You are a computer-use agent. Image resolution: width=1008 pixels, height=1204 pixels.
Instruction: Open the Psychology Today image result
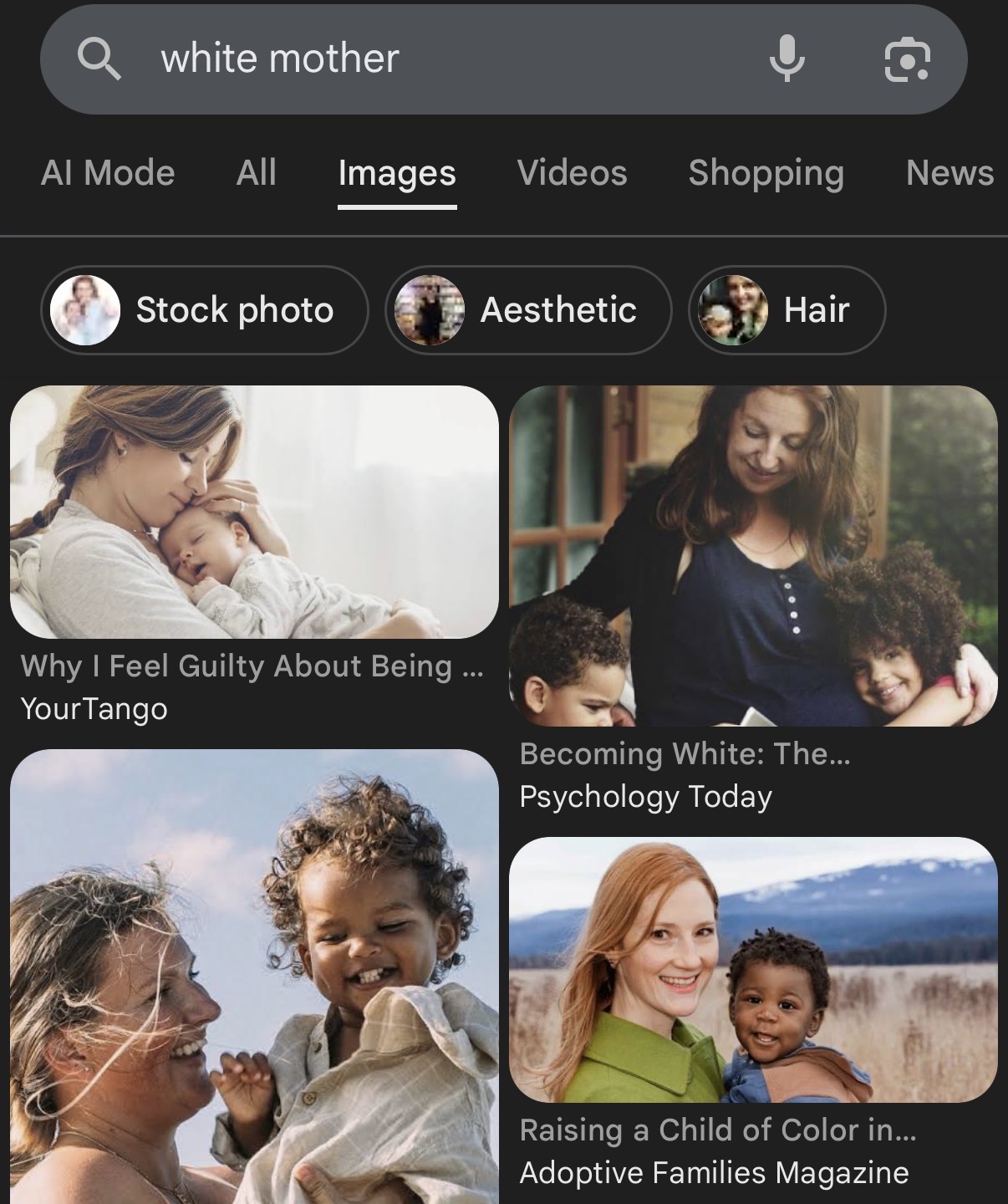(752, 555)
